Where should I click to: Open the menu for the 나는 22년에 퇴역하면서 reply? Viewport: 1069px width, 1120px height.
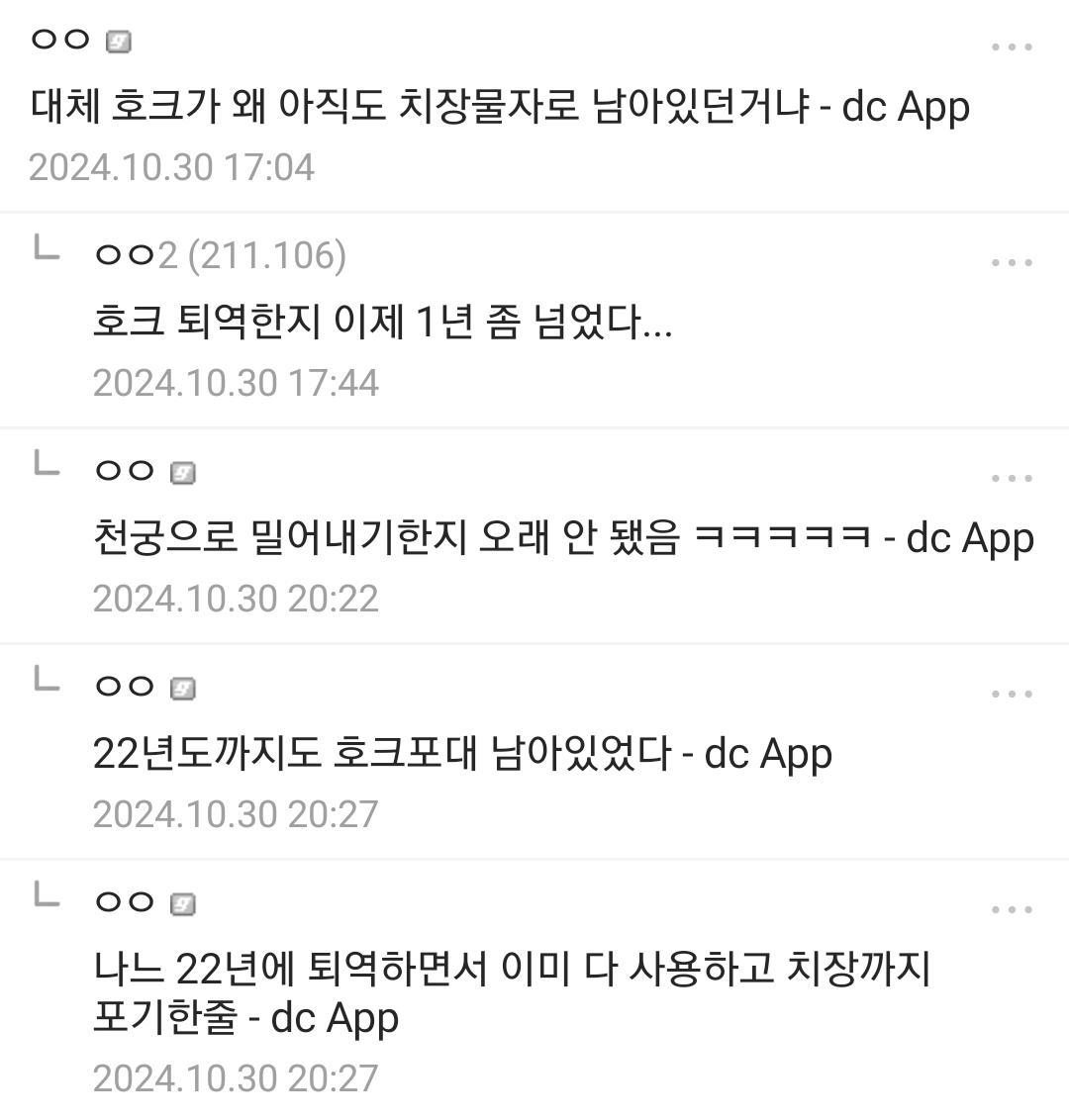[x=1012, y=910]
